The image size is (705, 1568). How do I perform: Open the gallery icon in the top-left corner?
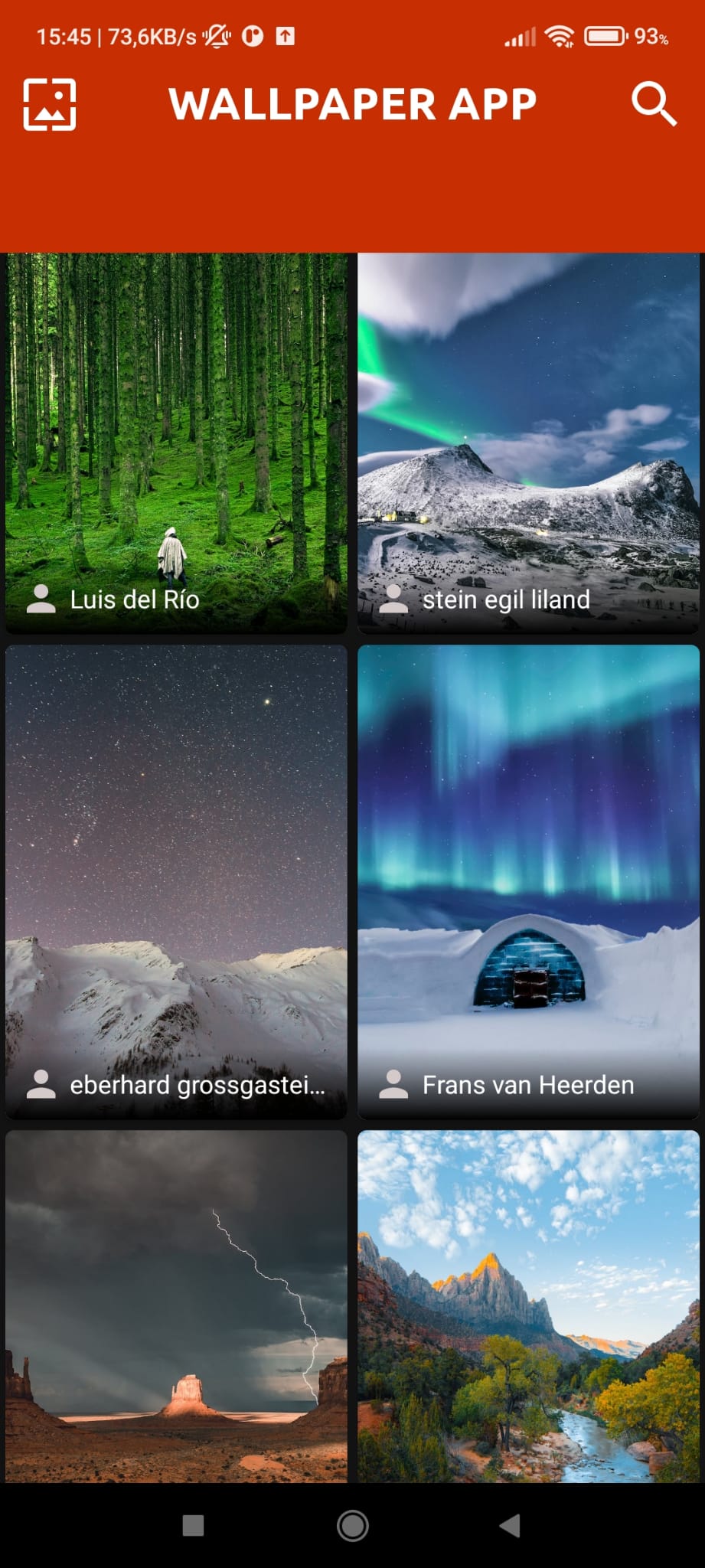[49, 105]
